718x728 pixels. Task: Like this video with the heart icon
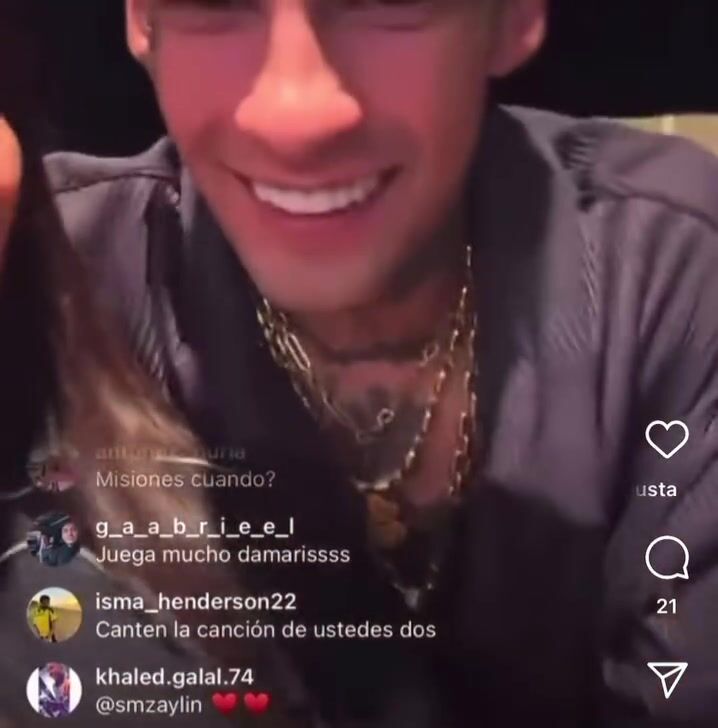point(666,439)
